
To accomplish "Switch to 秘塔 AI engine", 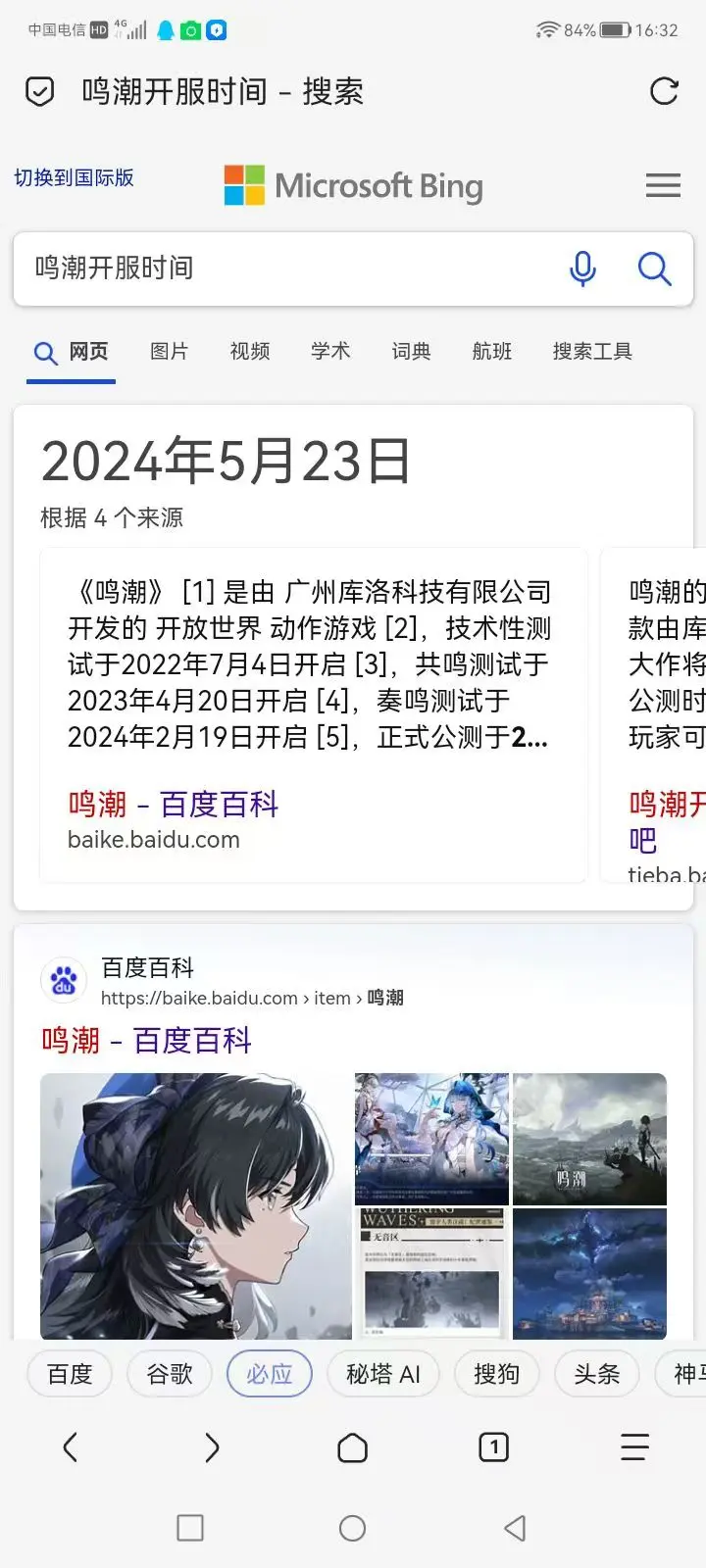I will (383, 1373).
